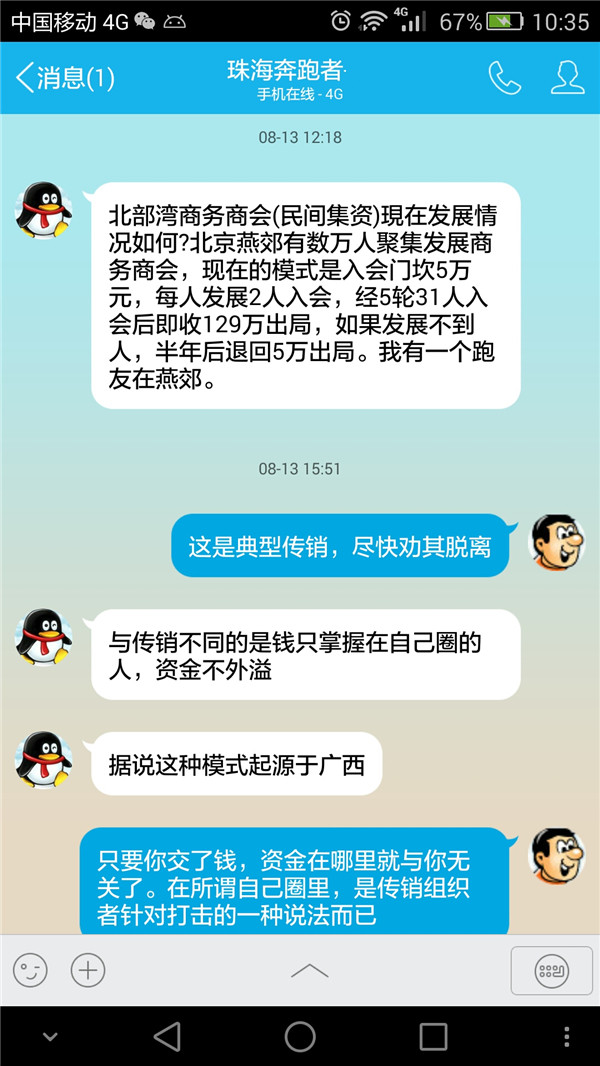Tap the system home button
This screenshot has width=600, height=1066.
pos(300,1036)
